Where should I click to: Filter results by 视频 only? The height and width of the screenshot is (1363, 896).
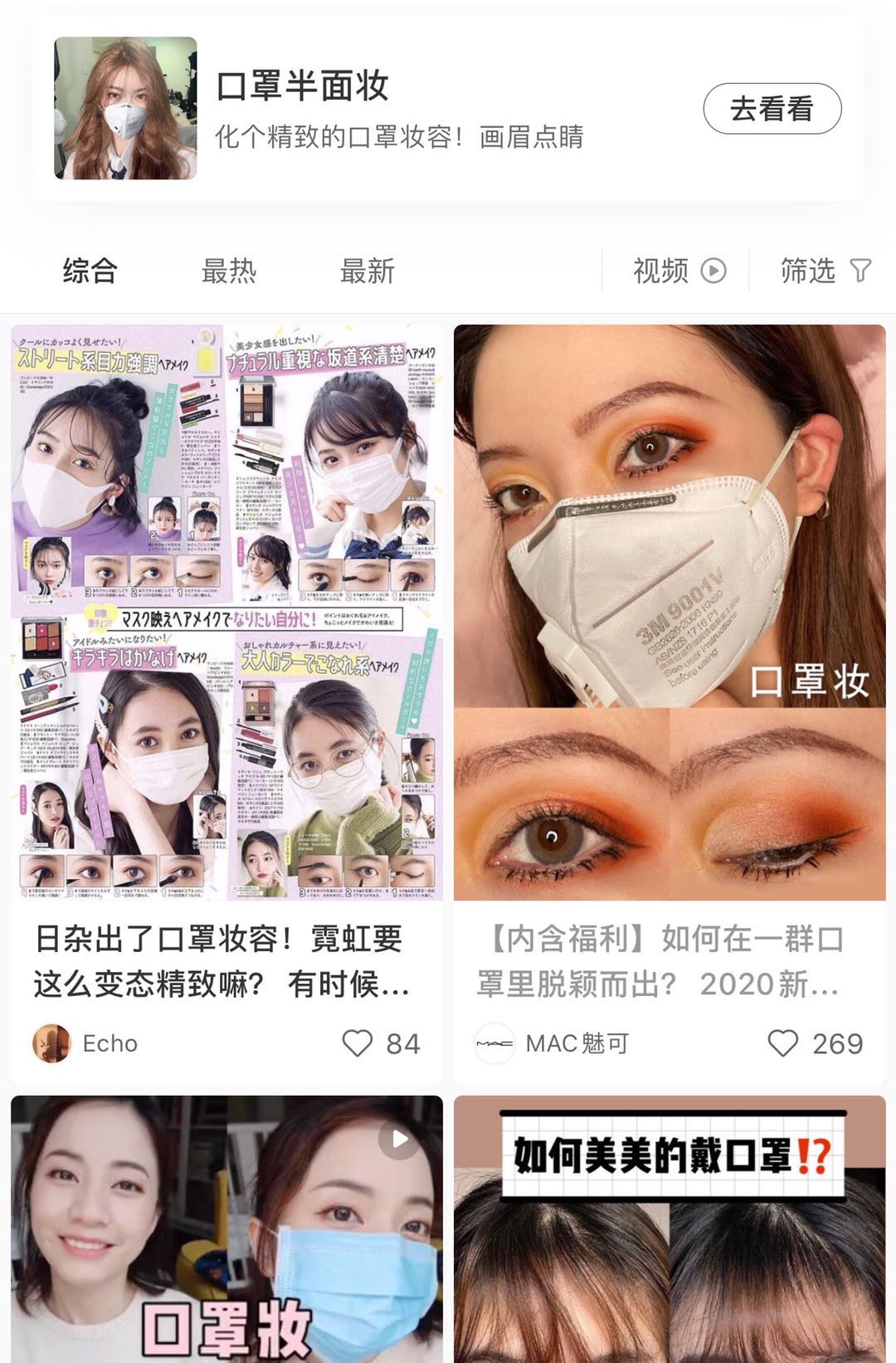pyautogui.click(x=679, y=271)
